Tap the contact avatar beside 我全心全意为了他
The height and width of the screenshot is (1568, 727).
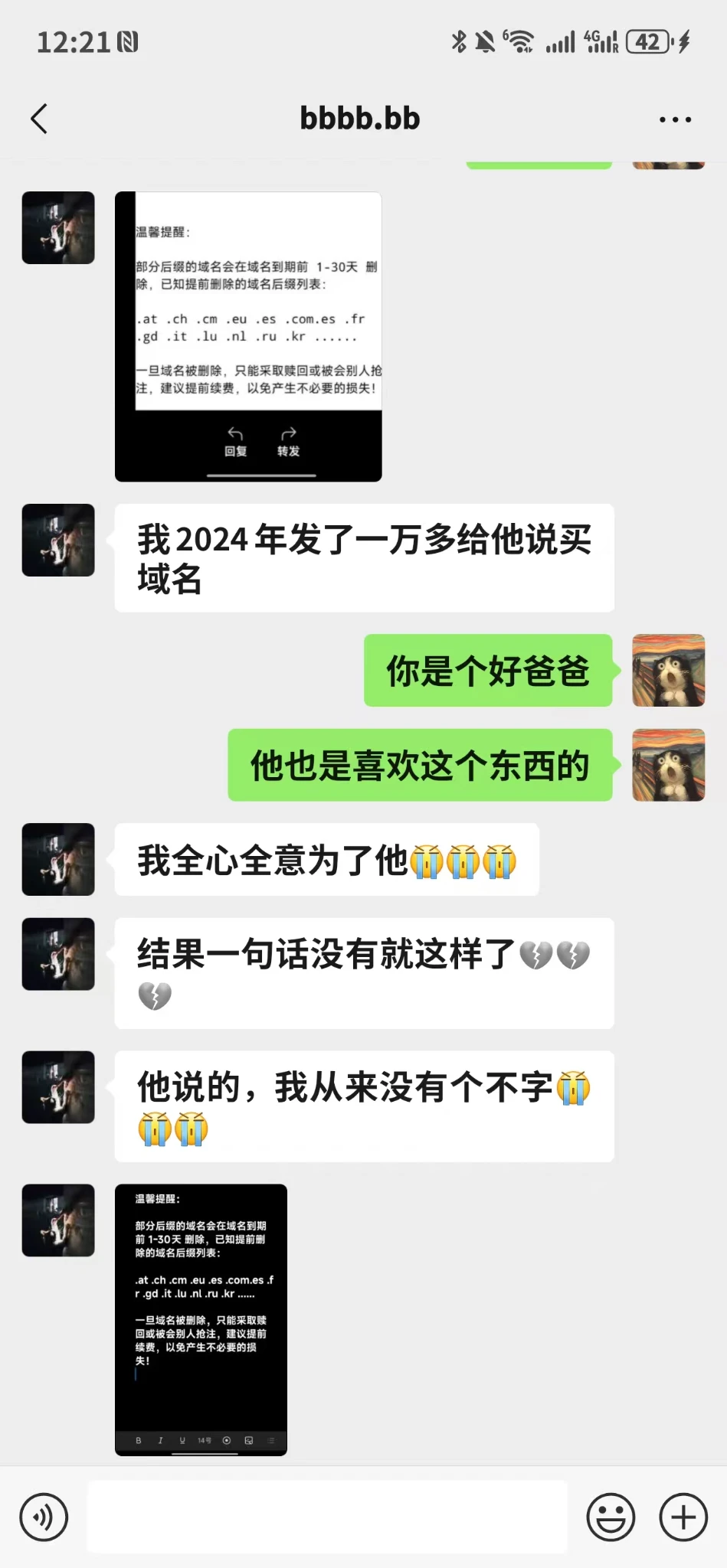click(58, 859)
